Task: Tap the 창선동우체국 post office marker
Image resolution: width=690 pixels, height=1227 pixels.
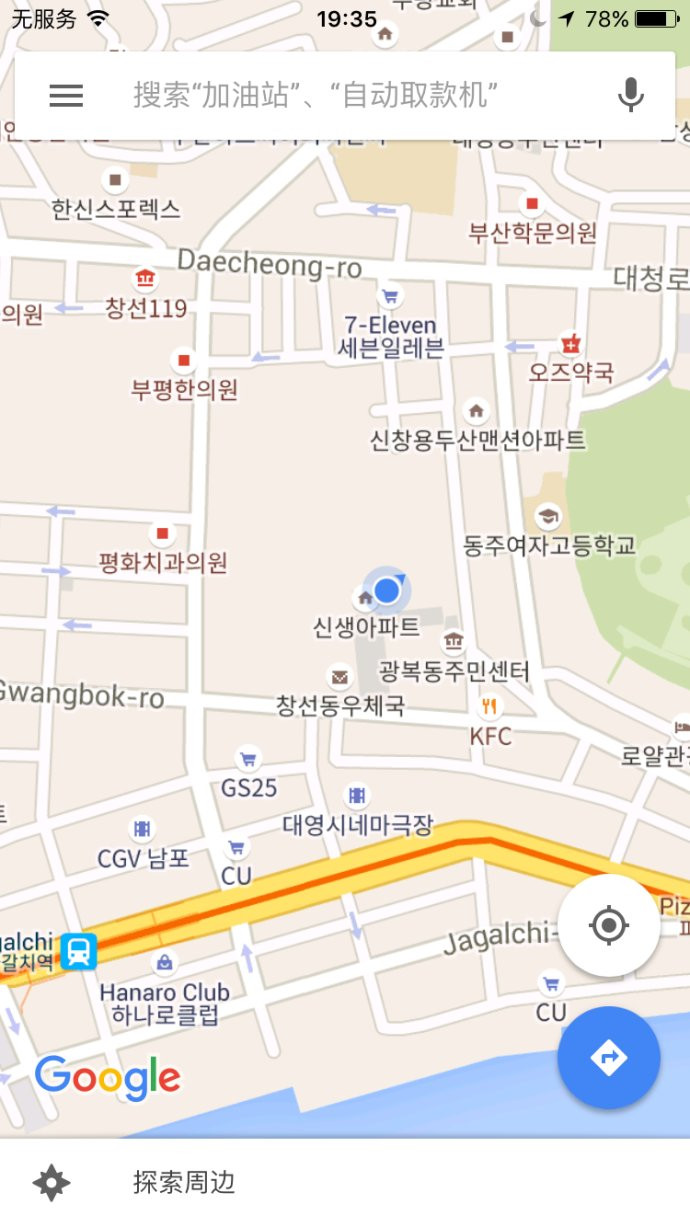Action: pyautogui.click(x=340, y=678)
